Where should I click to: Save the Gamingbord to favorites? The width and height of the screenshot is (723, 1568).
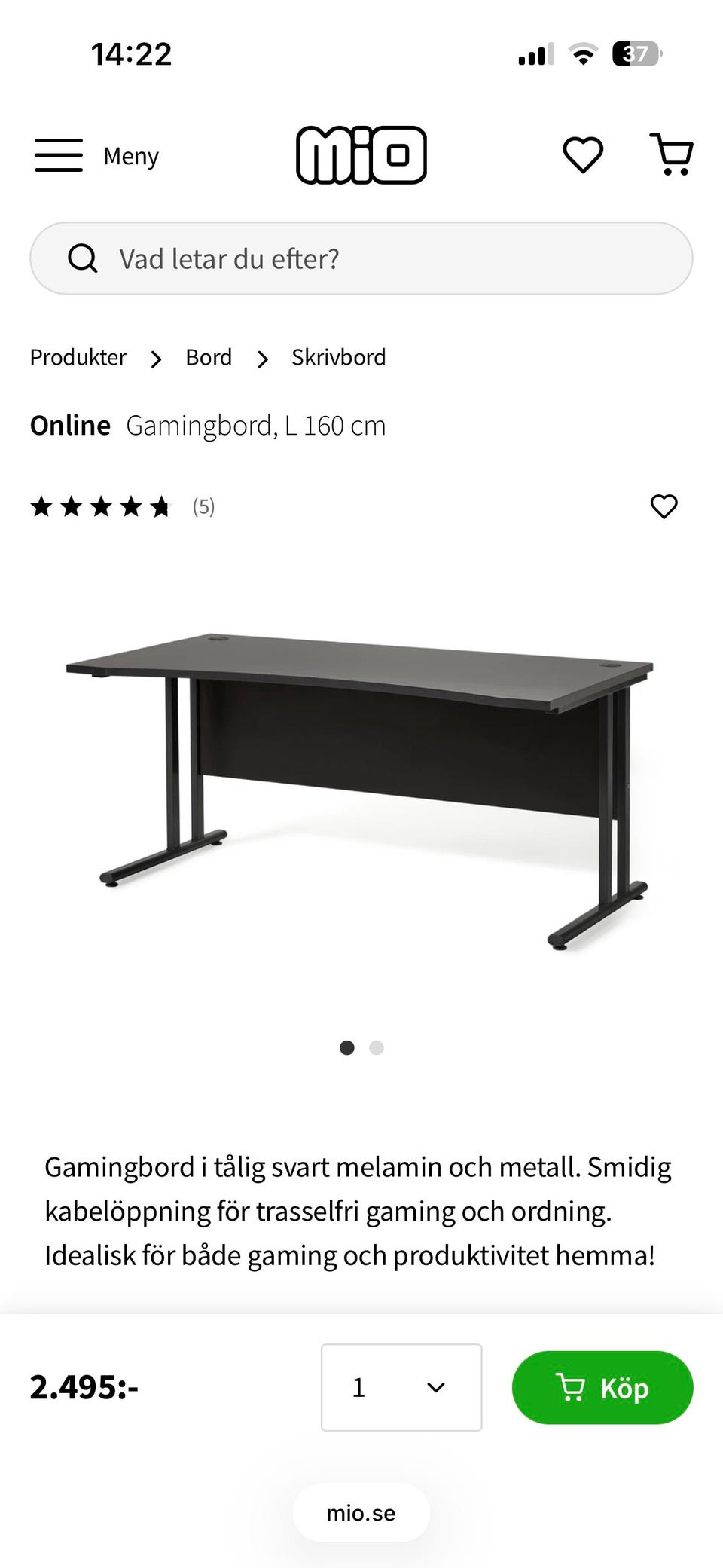point(664,506)
